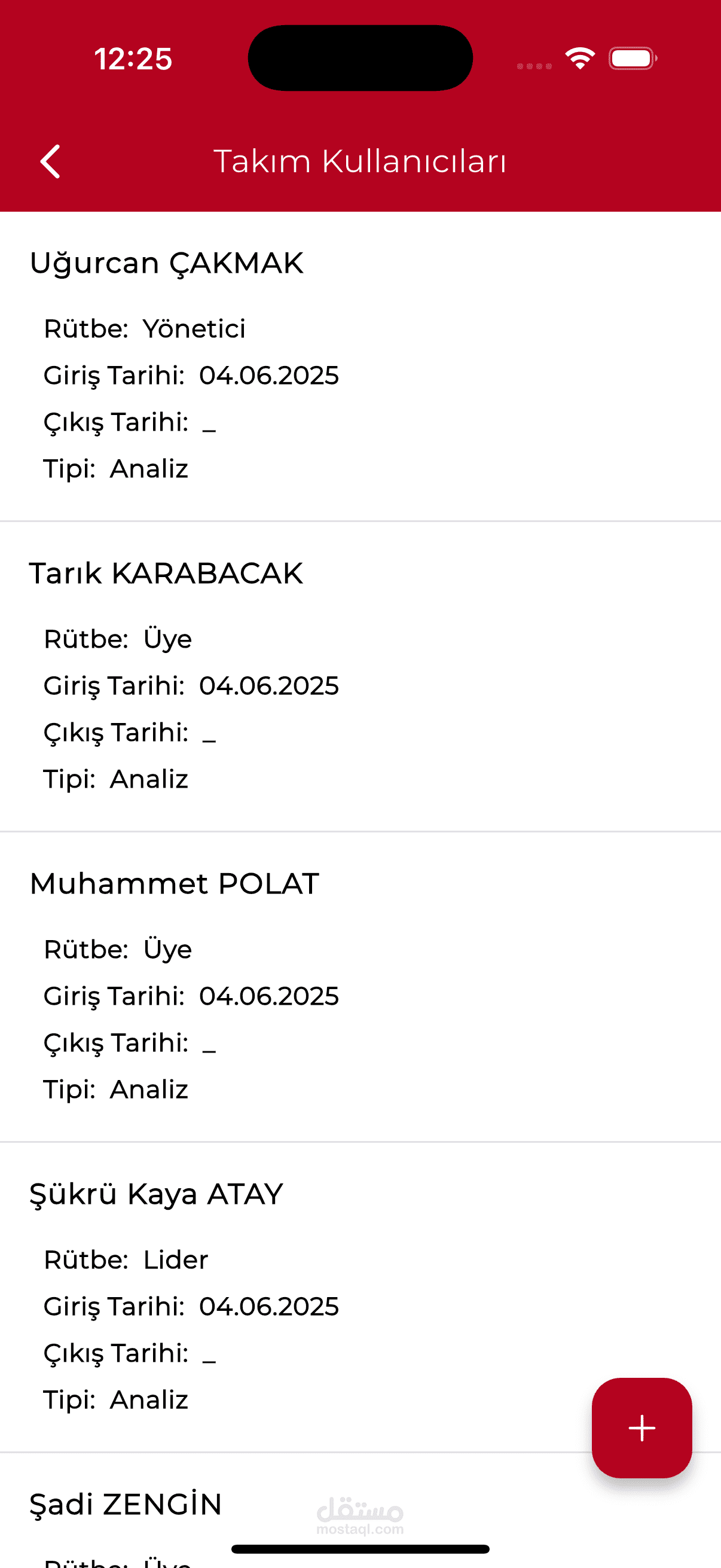Go back using the header arrow

click(x=50, y=161)
